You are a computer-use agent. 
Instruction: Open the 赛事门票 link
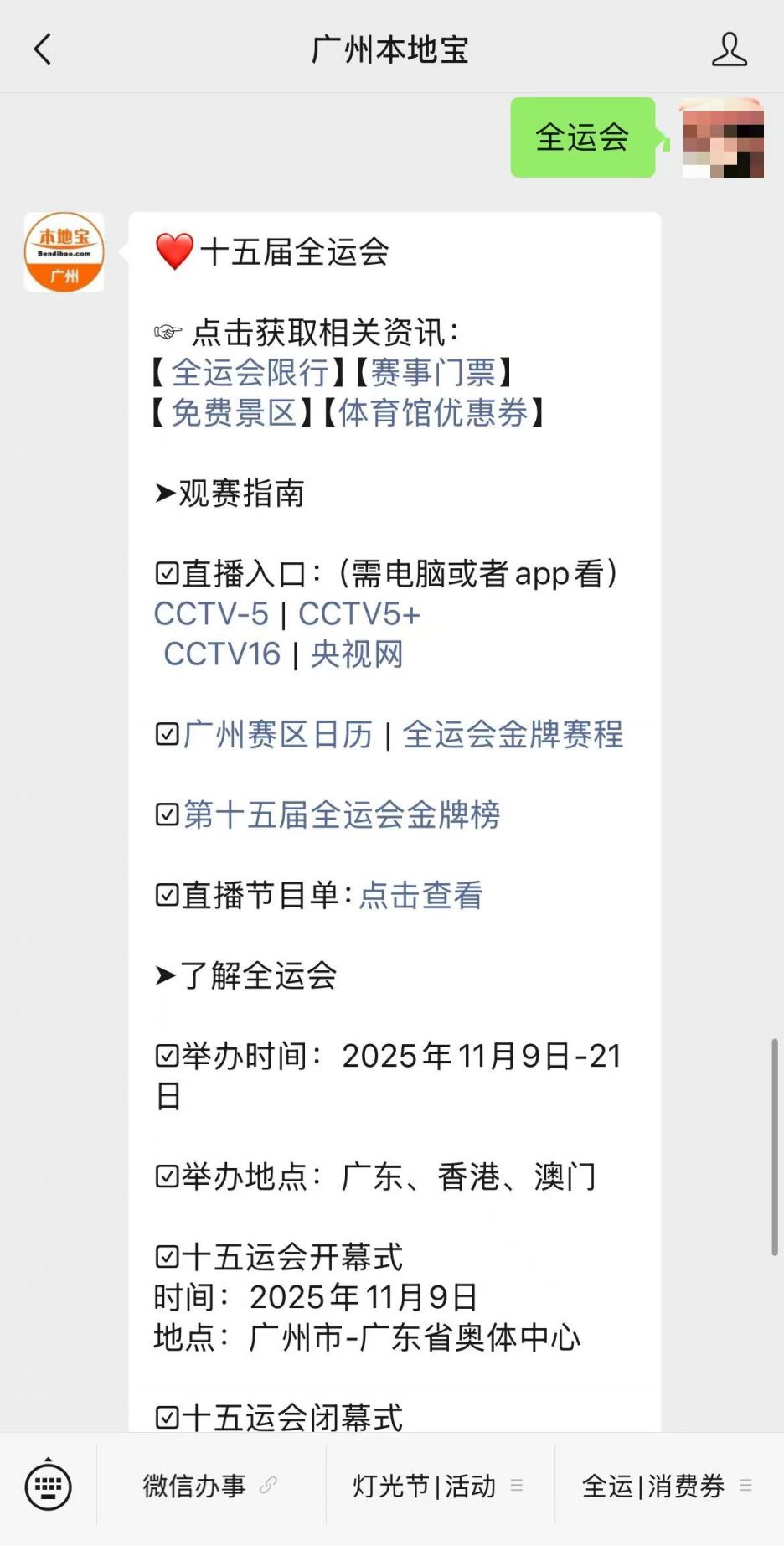432,372
